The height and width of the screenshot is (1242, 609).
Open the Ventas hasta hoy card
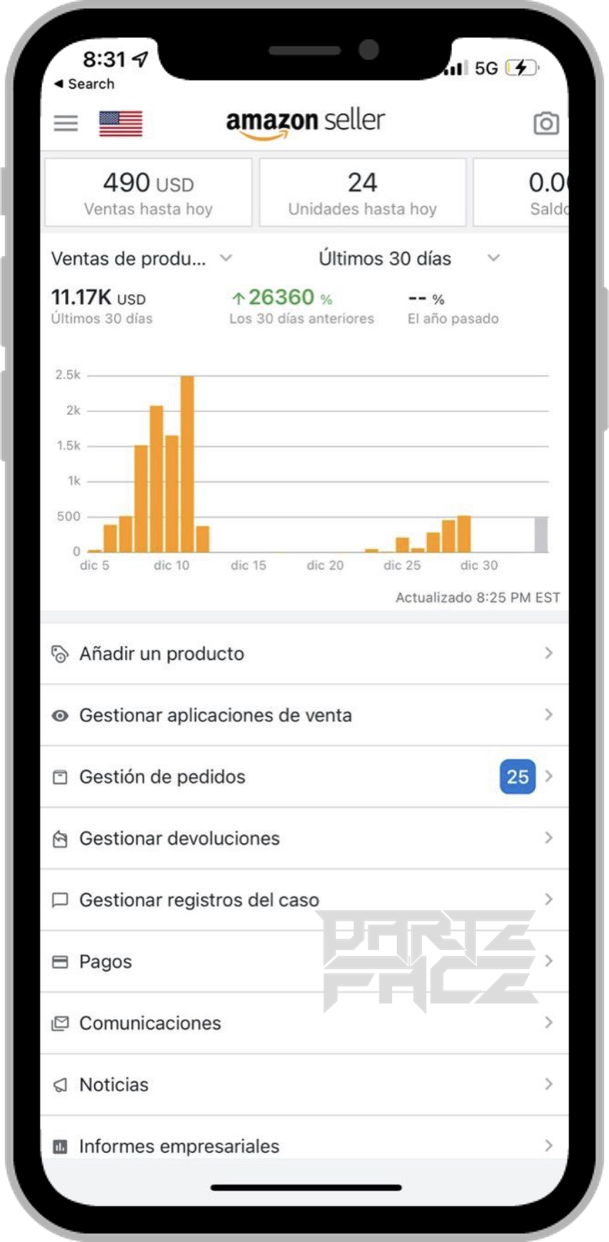148,193
